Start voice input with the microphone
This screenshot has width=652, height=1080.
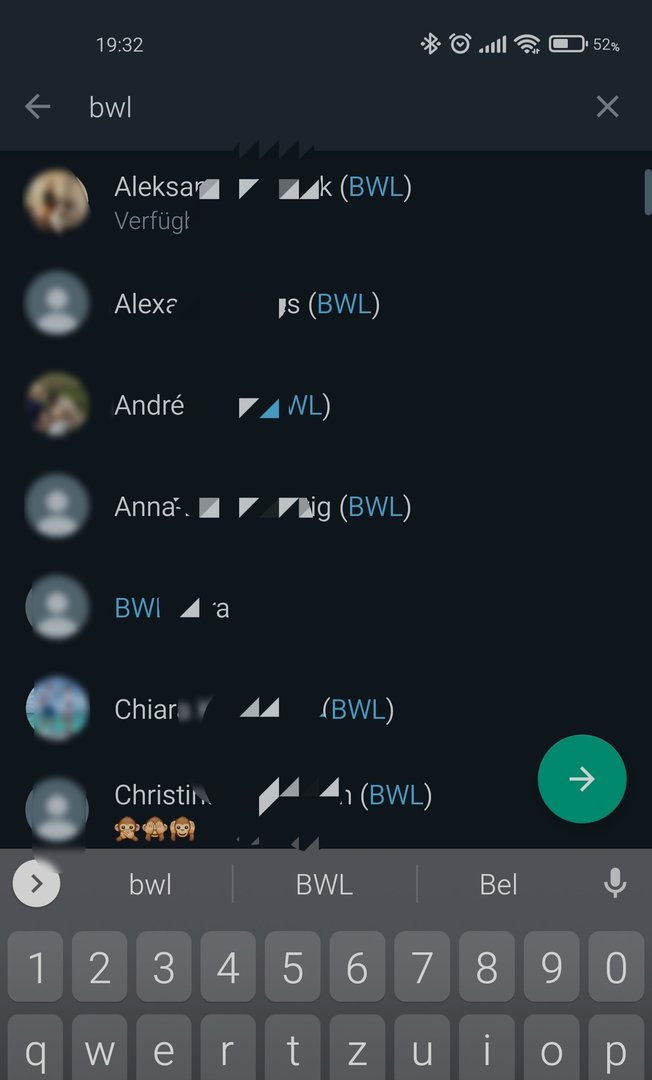point(615,884)
